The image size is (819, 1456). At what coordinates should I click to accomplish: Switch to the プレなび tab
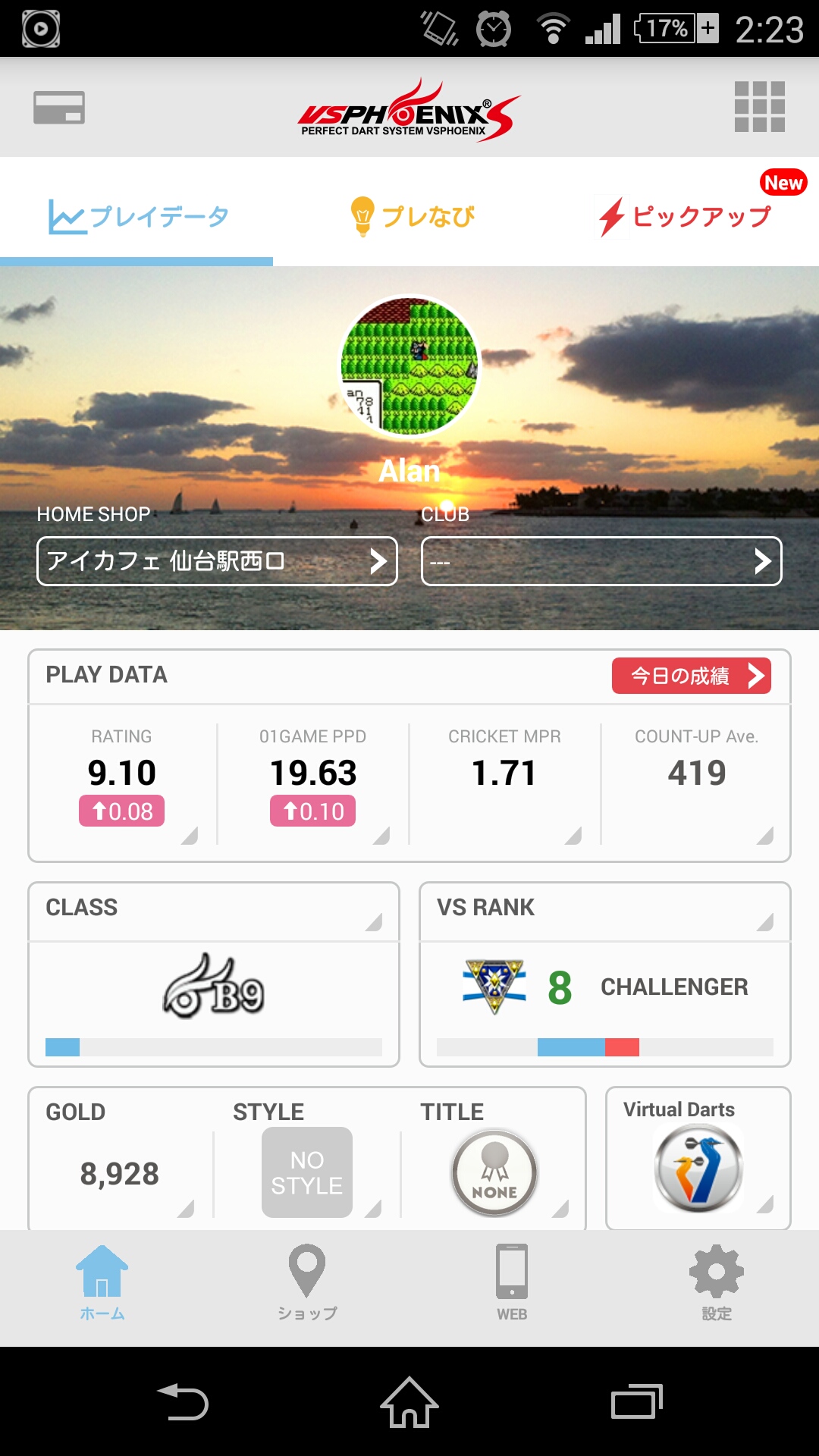413,216
